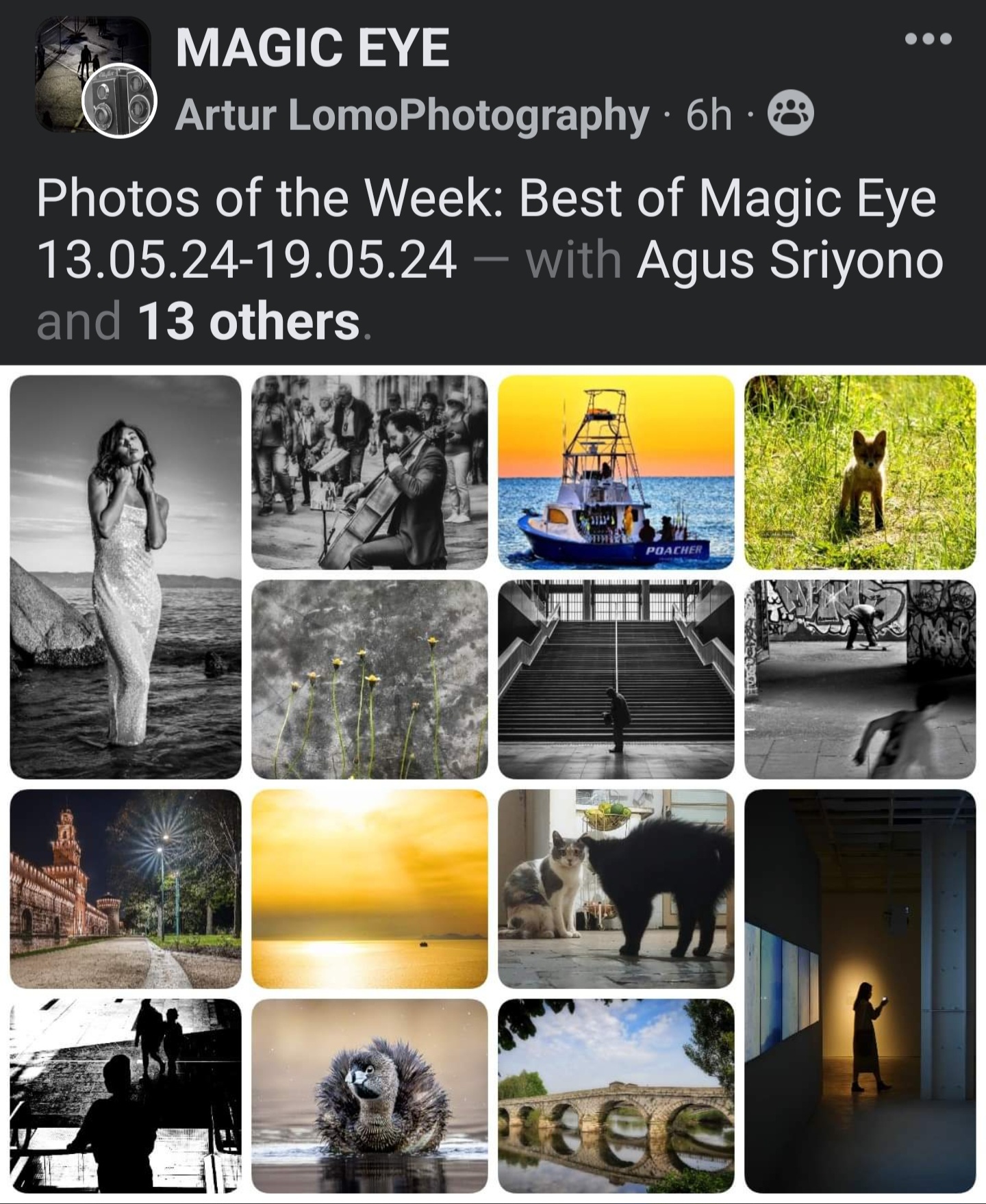
Task: Open the Photos of the Week collage image
Action: coord(493,783)
